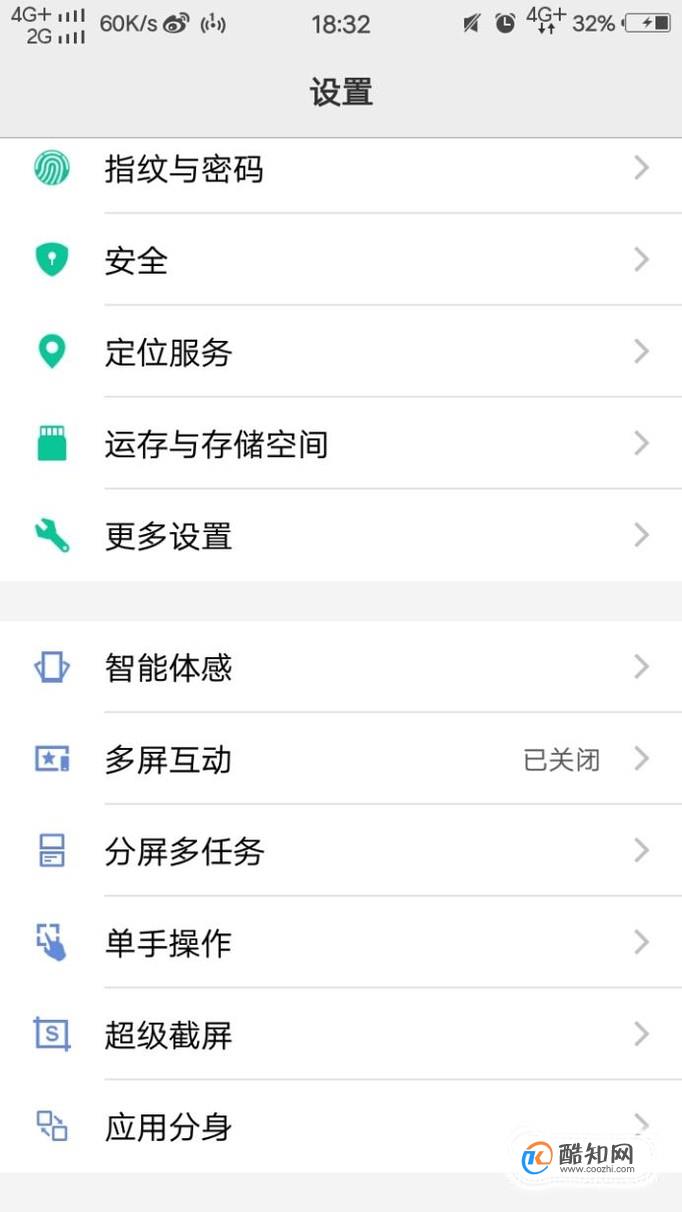Screen dimensions: 682x1212
Task: Open 指纹与密码 settings
Action: (341, 168)
